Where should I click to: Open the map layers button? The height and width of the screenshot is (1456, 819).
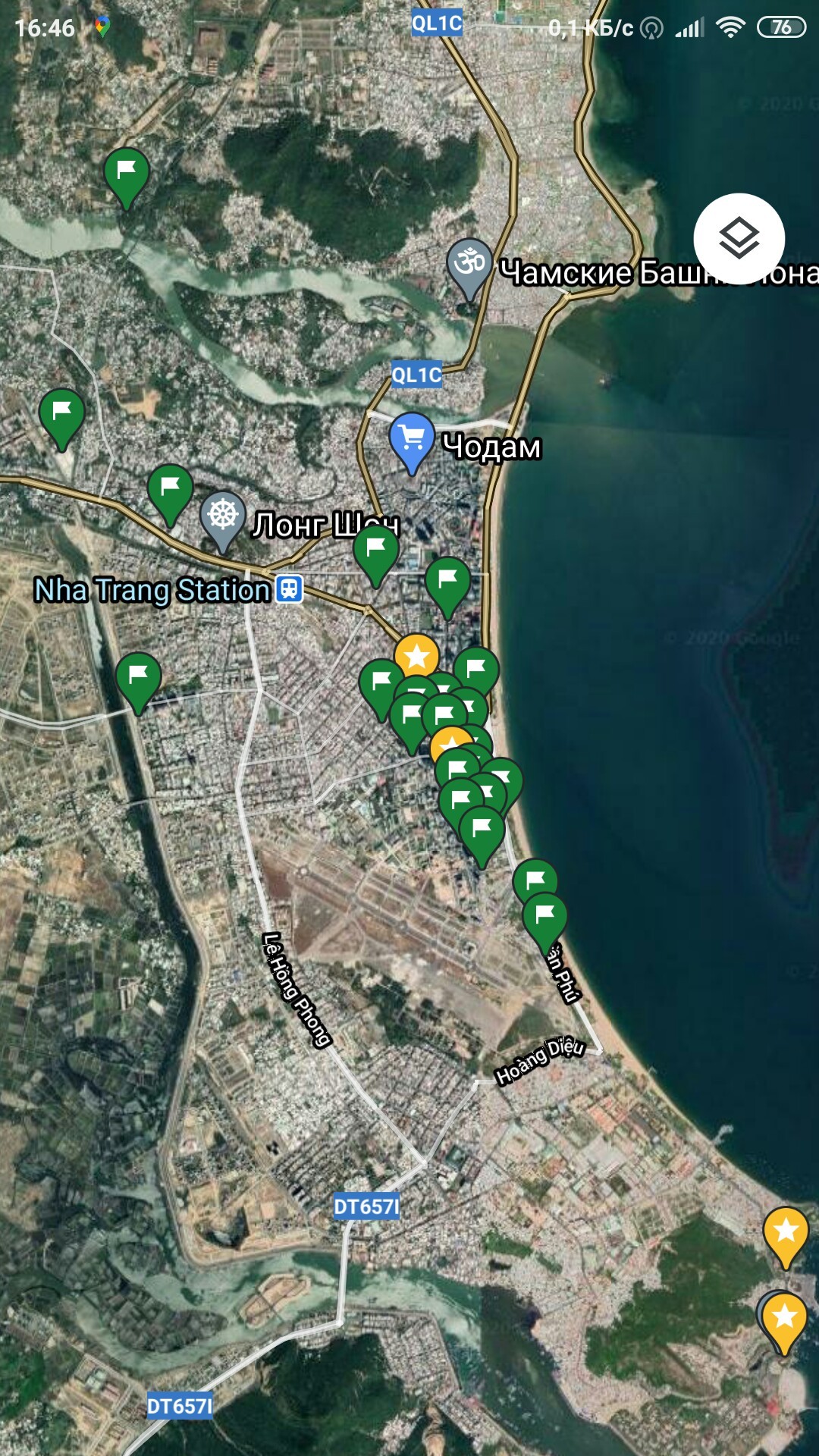pos(739,239)
